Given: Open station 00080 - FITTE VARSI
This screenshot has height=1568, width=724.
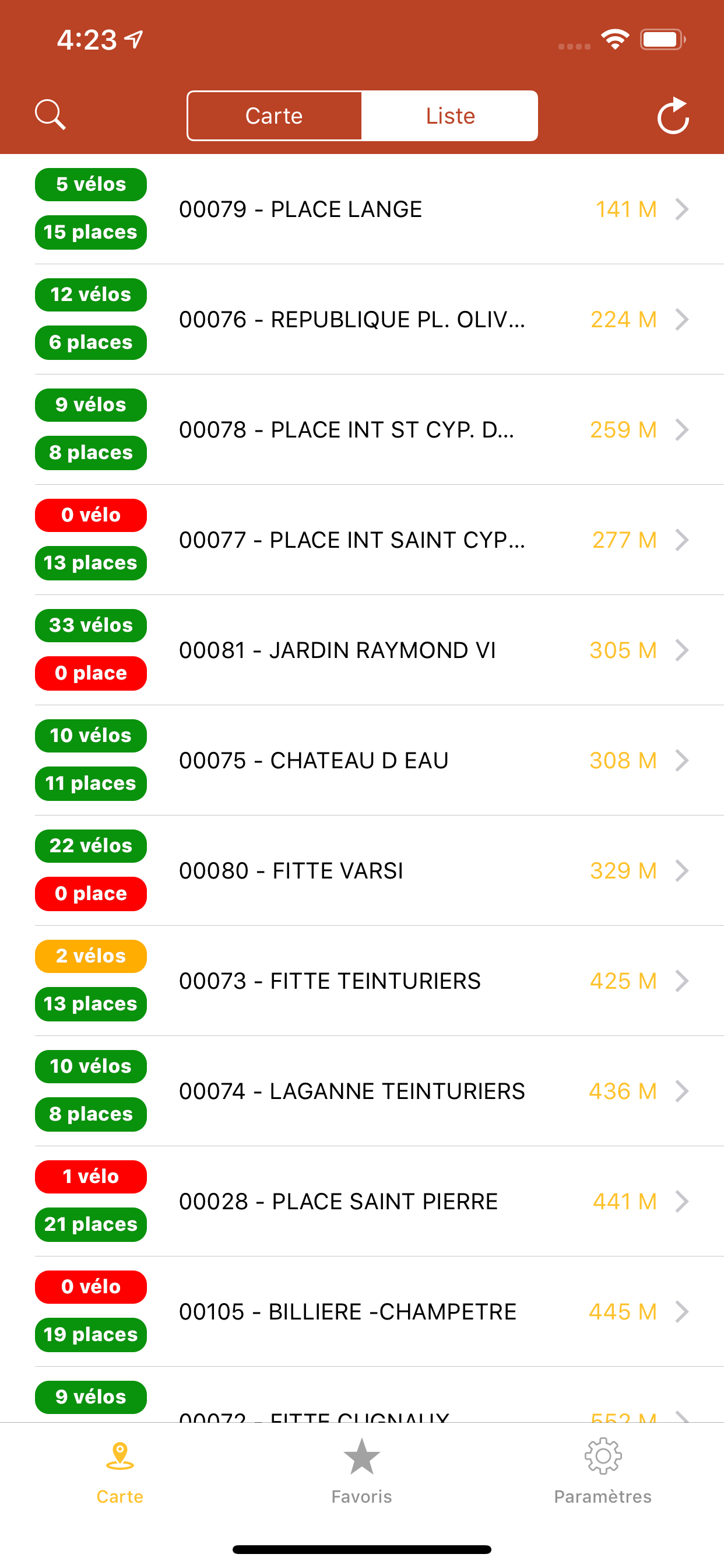Looking at the screenshot, I should point(362,870).
